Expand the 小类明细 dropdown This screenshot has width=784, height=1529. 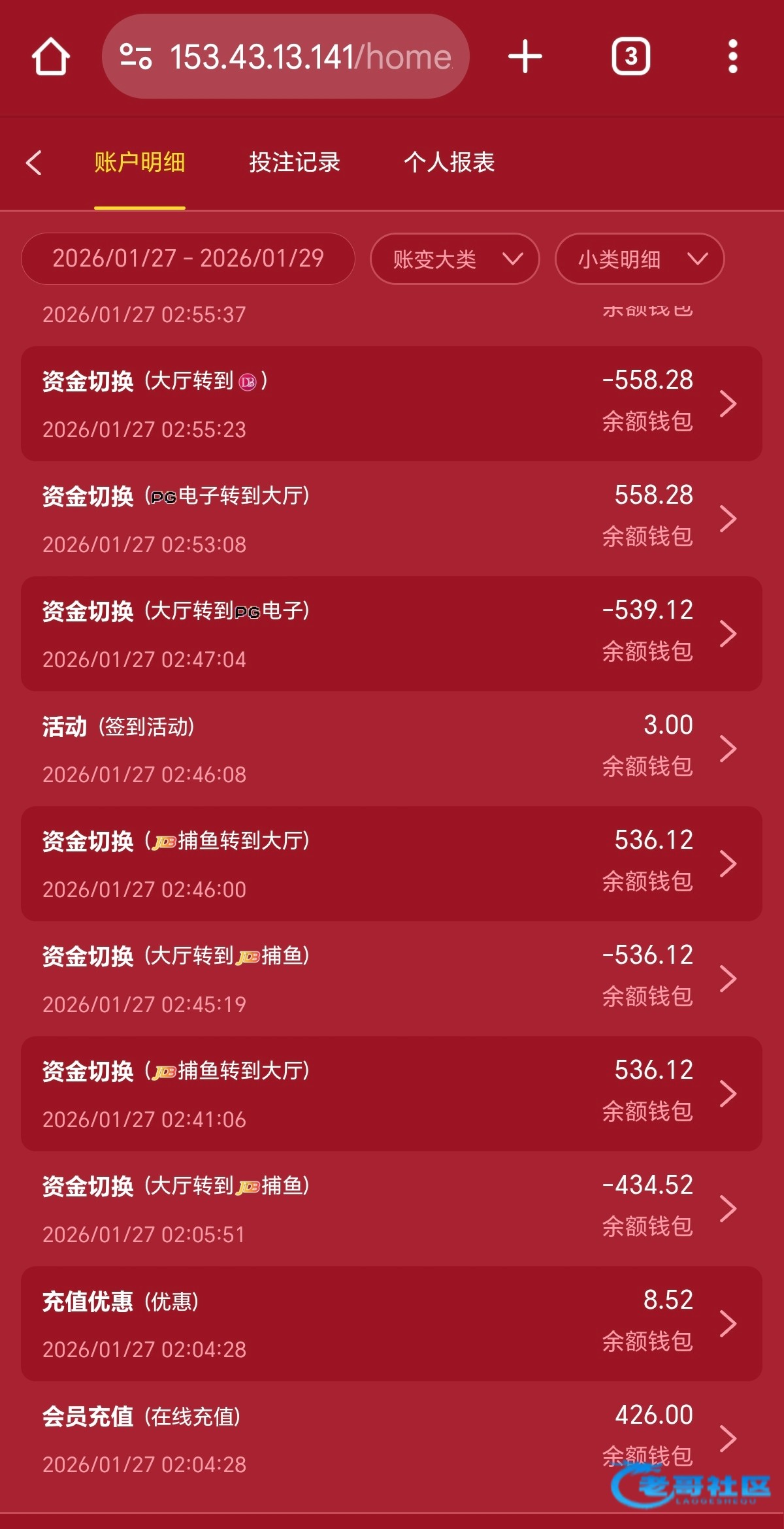pos(640,259)
